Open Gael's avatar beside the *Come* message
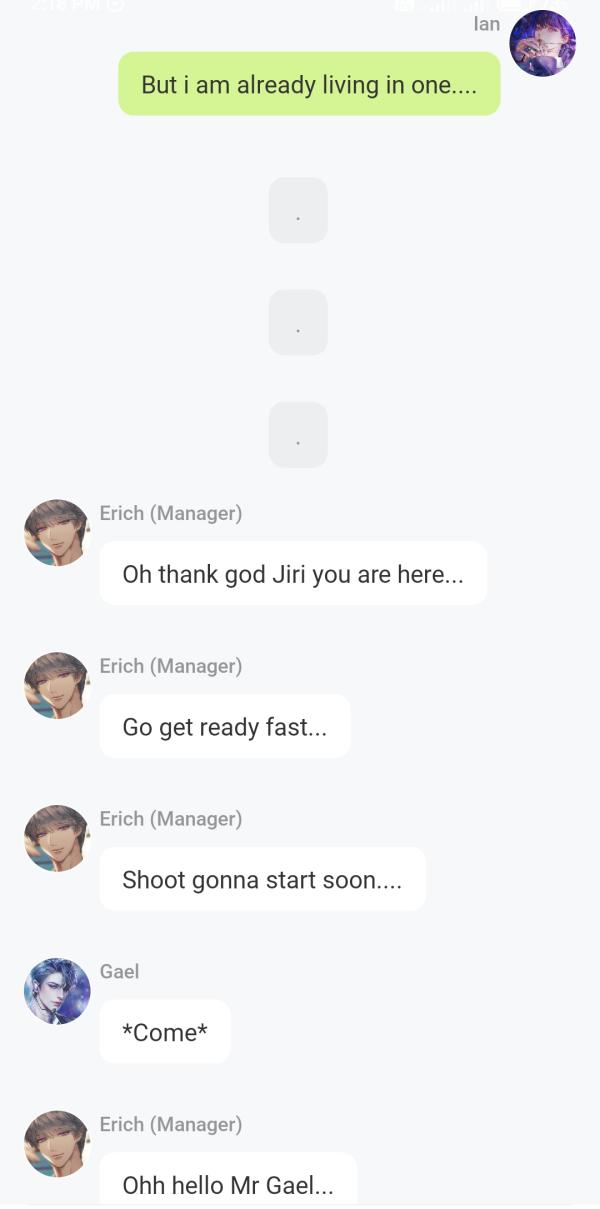Screen dimensions: 600x1209 coord(57,991)
